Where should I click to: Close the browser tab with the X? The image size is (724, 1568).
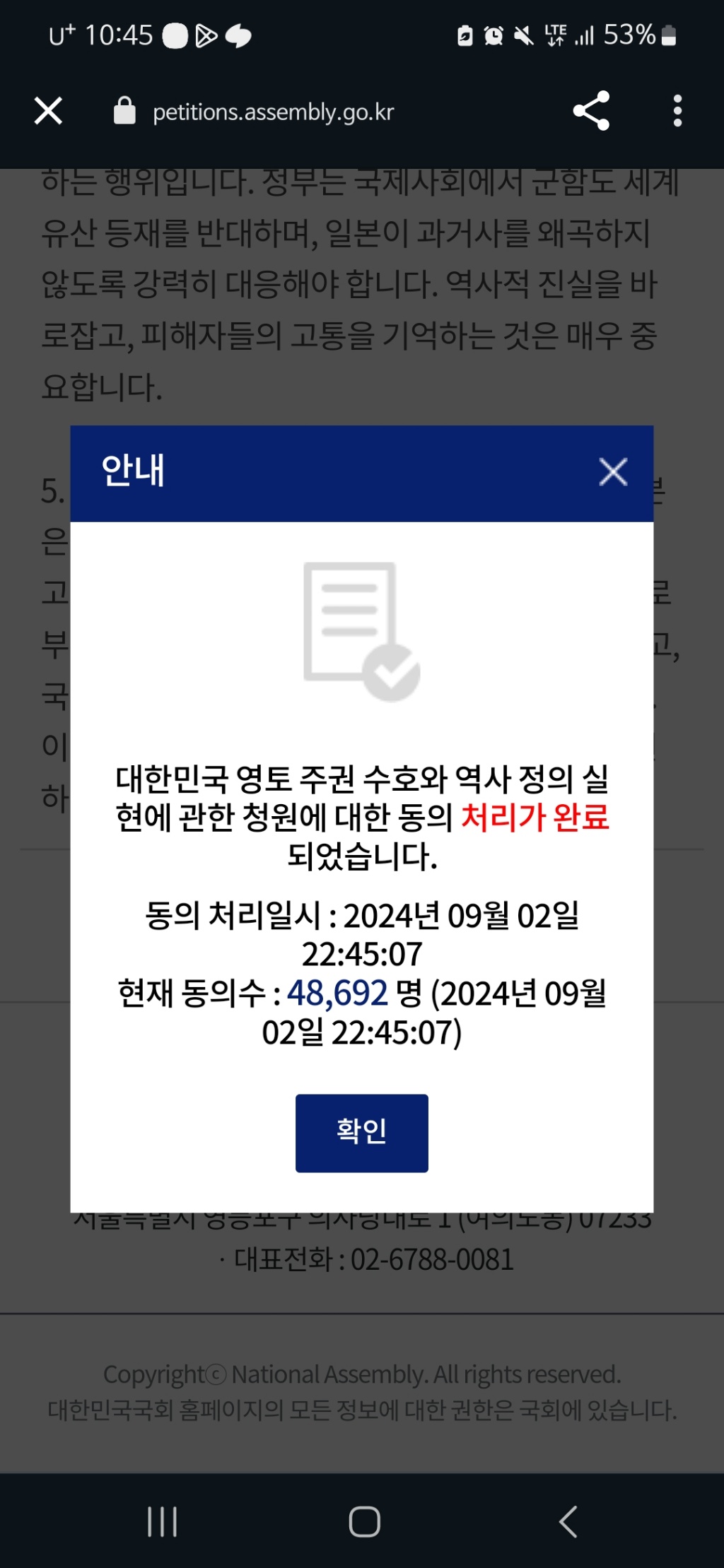[x=48, y=111]
